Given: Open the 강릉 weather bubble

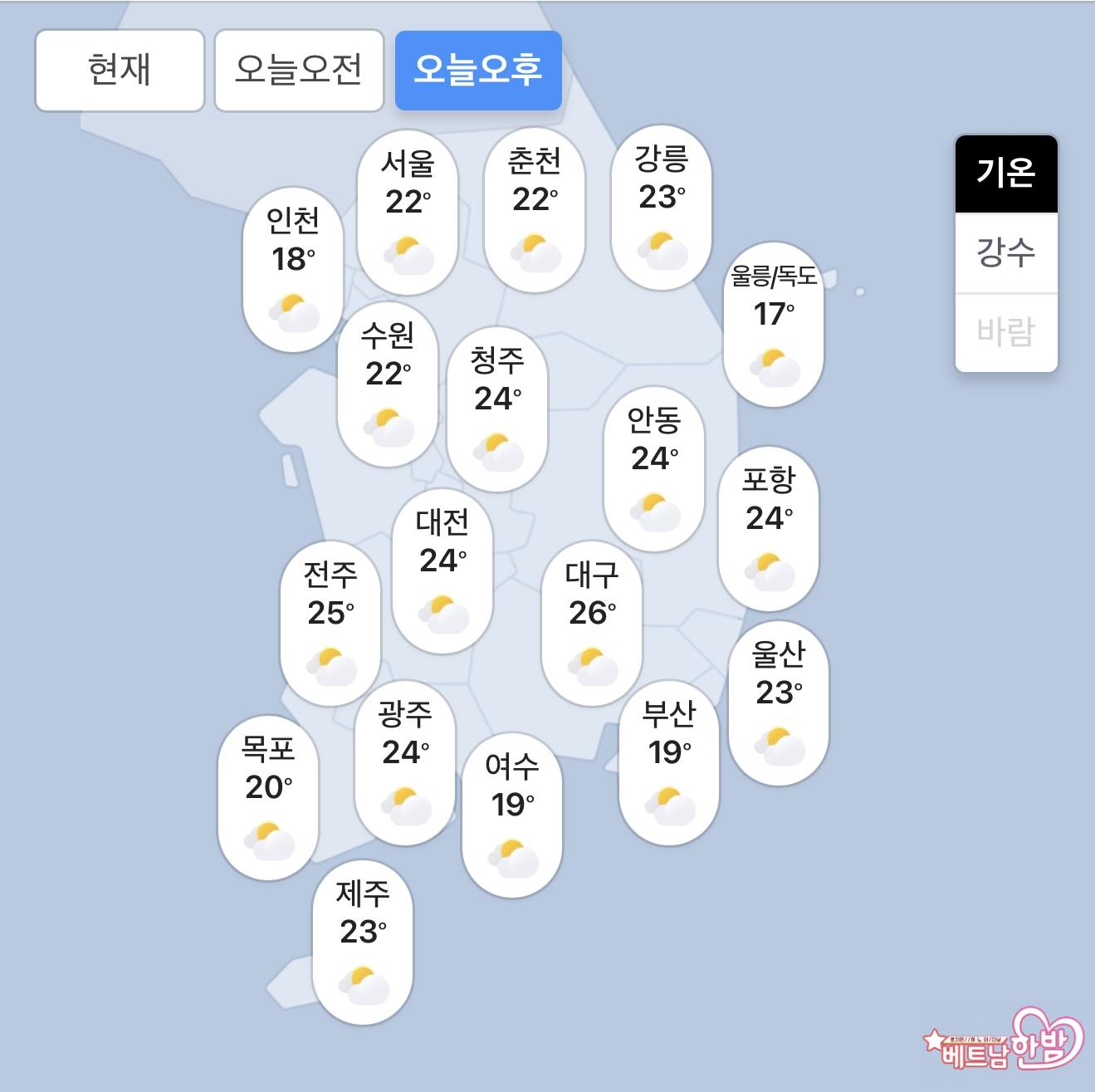Looking at the screenshot, I should [x=661, y=208].
